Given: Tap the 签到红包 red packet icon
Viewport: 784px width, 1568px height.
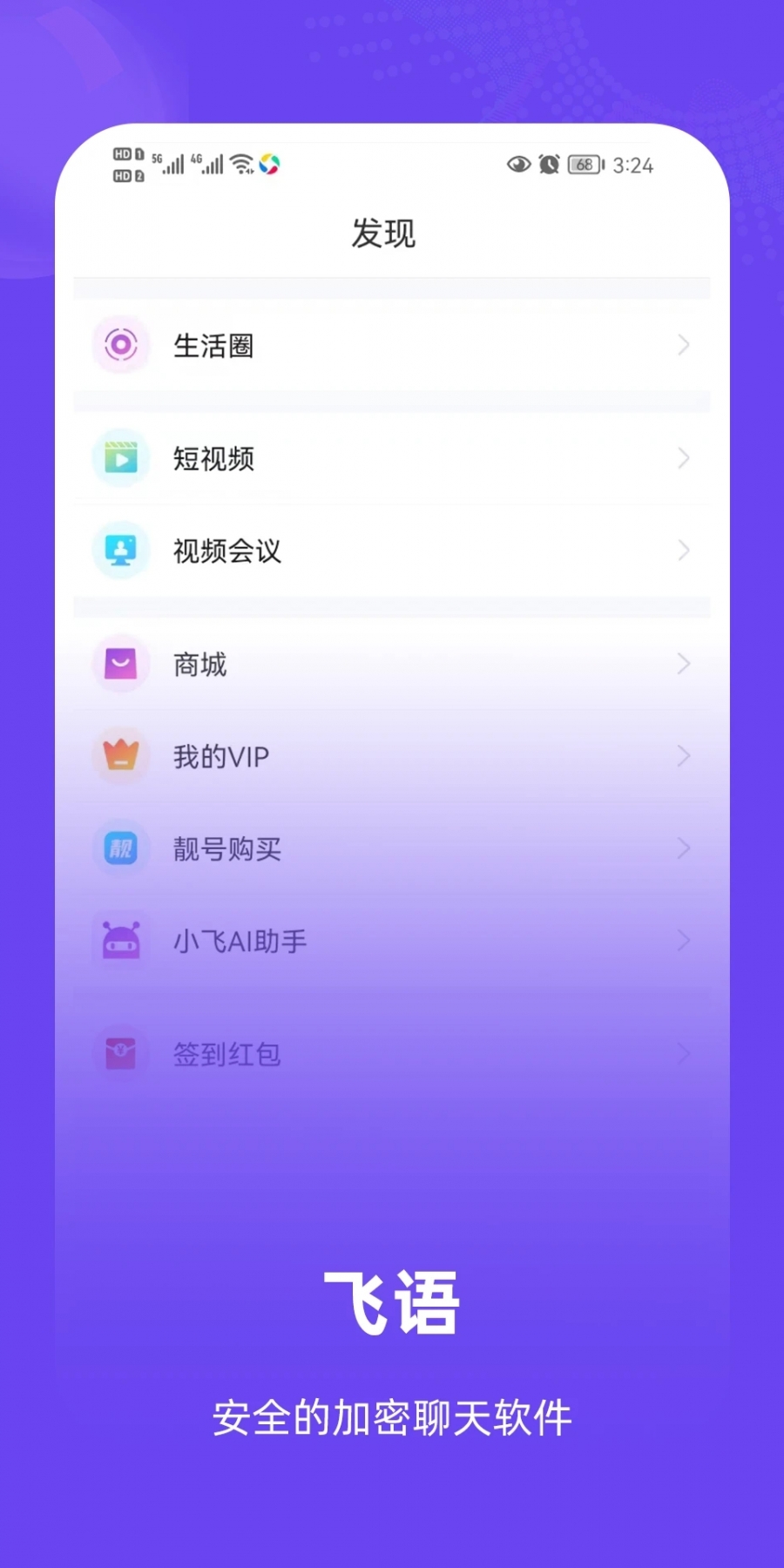Looking at the screenshot, I should tap(121, 1053).
